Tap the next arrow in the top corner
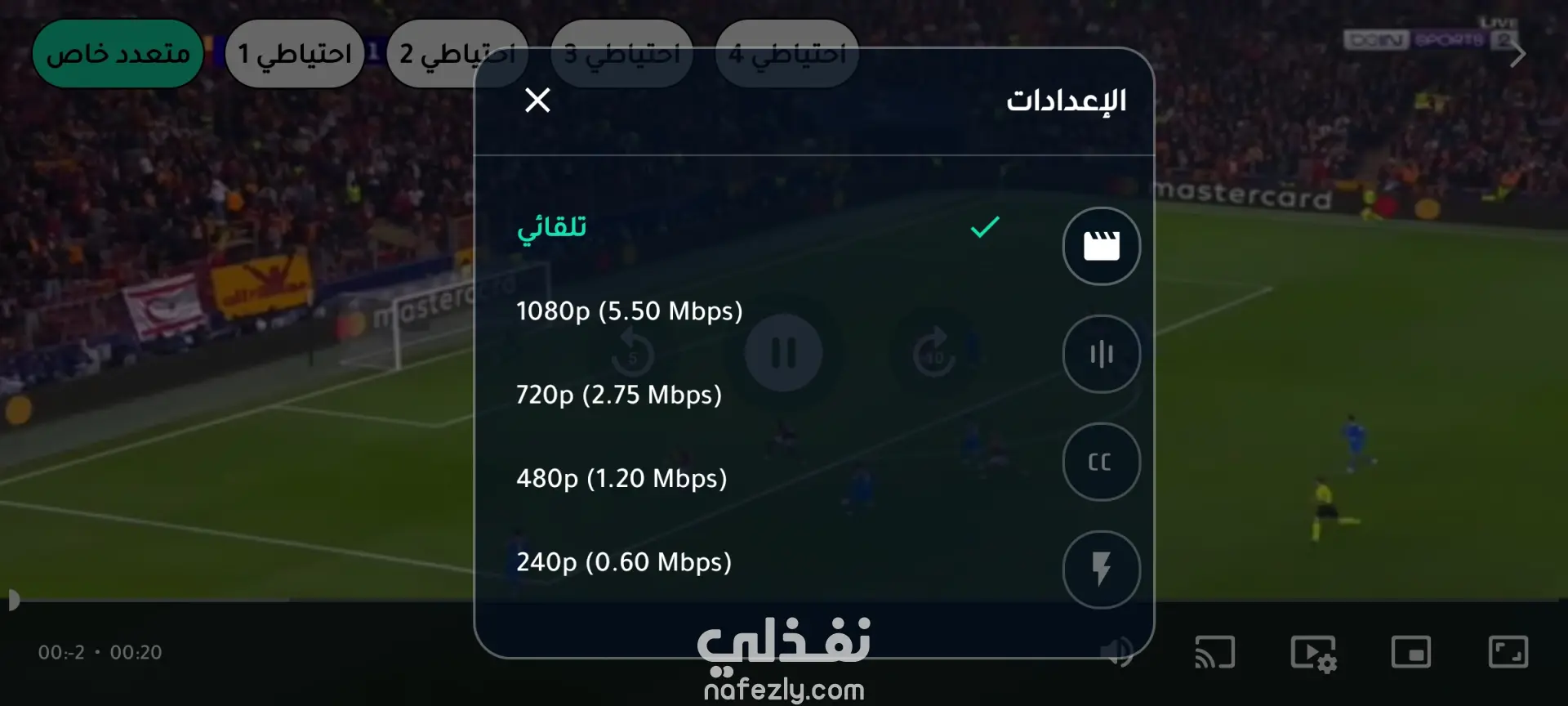The height and width of the screenshot is (706, 1568). [x=1517, y=55]
